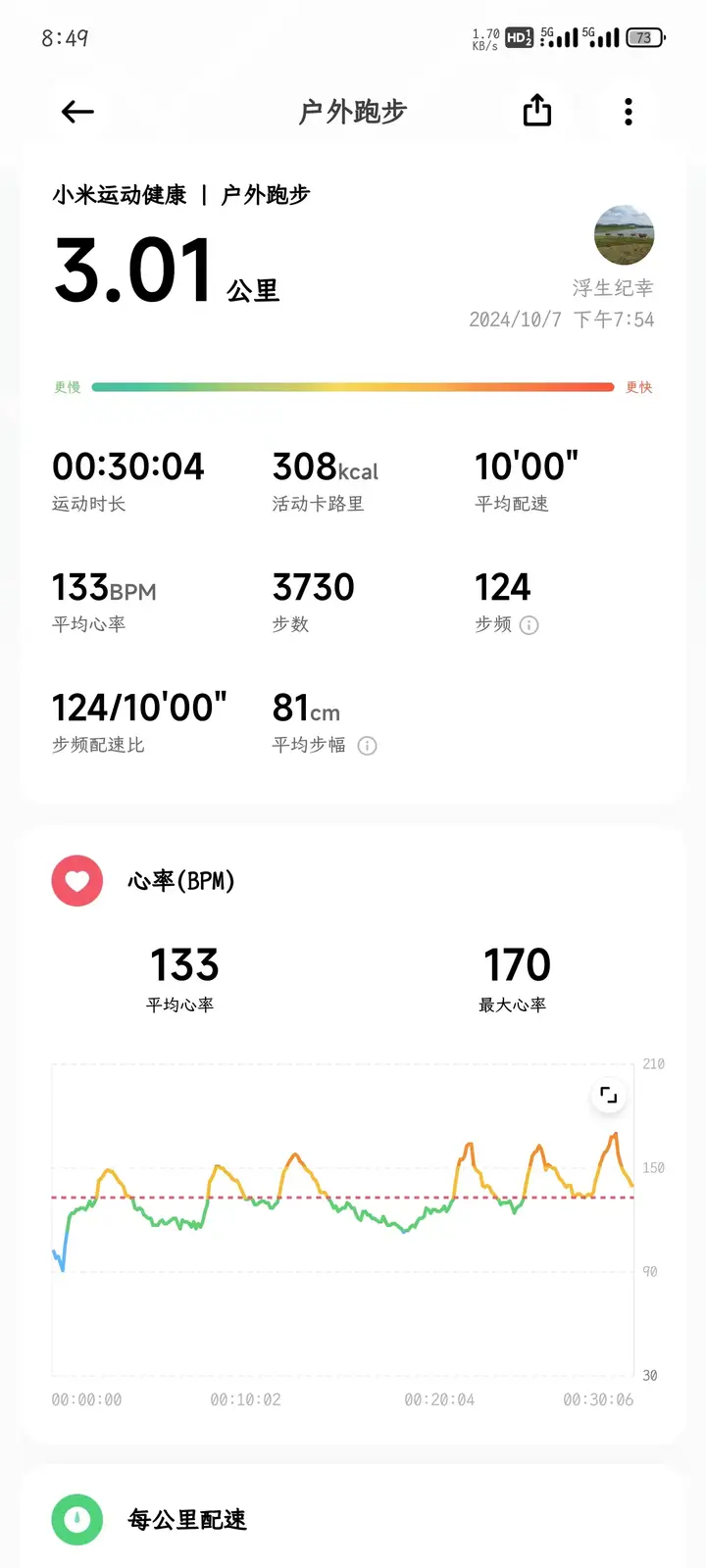Tap the red heart icon next to 心率(BPM)

(76, 881)
